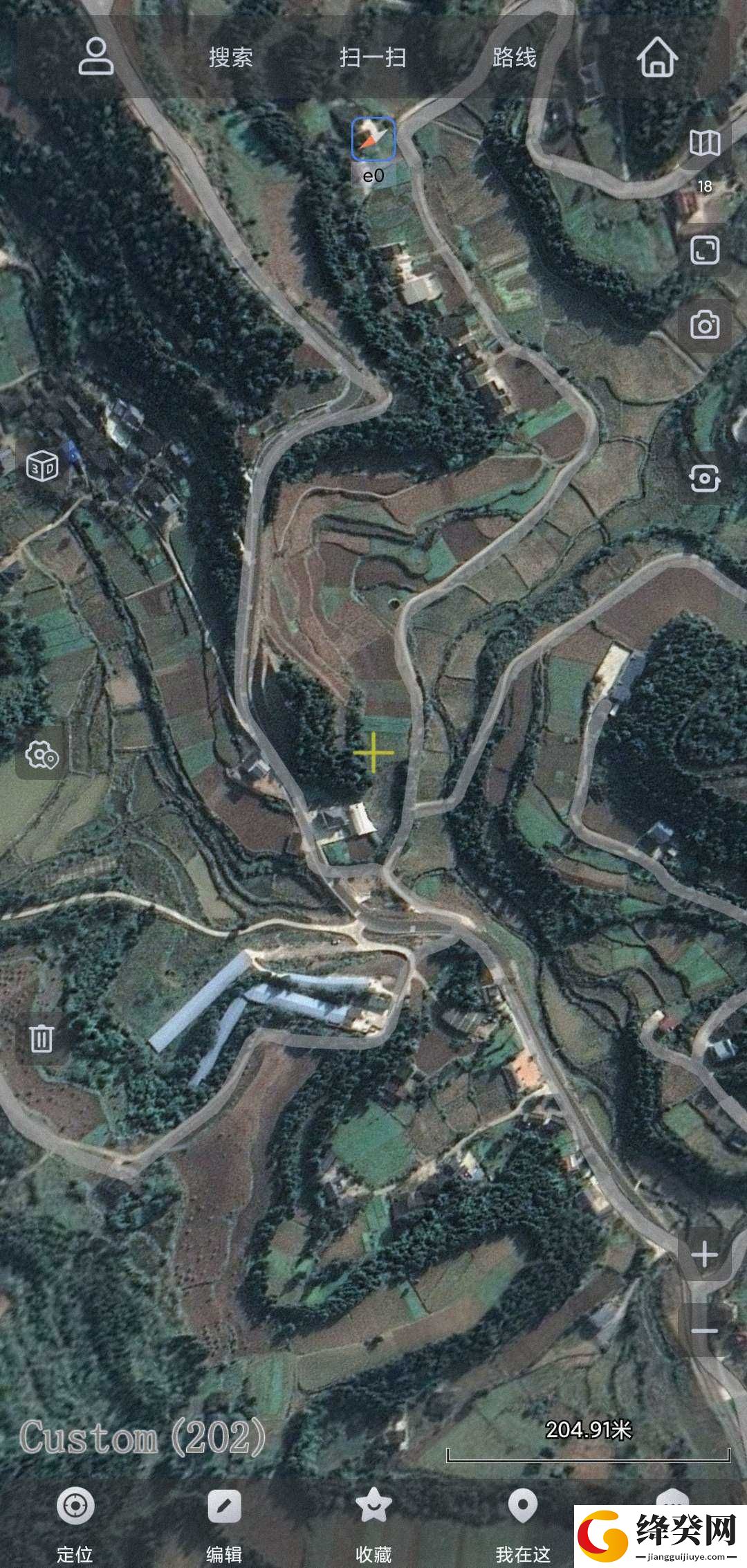Tap the screen capture icon below camera
The height and width of the screenshot is (1568, 747).
(x=705, y=477)
